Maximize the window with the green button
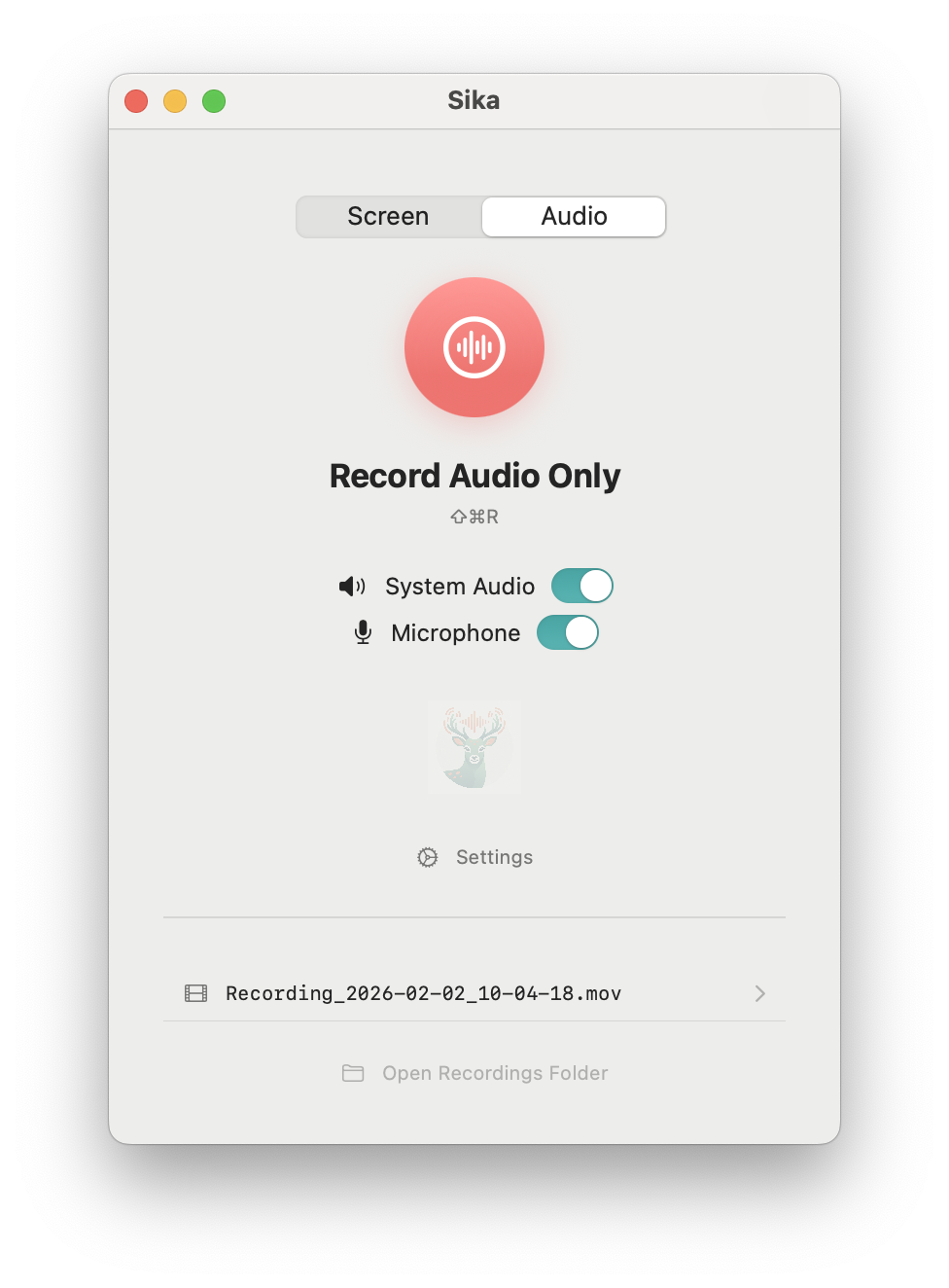This screenshot has width=949, height=1288. (x=214, y=101)
